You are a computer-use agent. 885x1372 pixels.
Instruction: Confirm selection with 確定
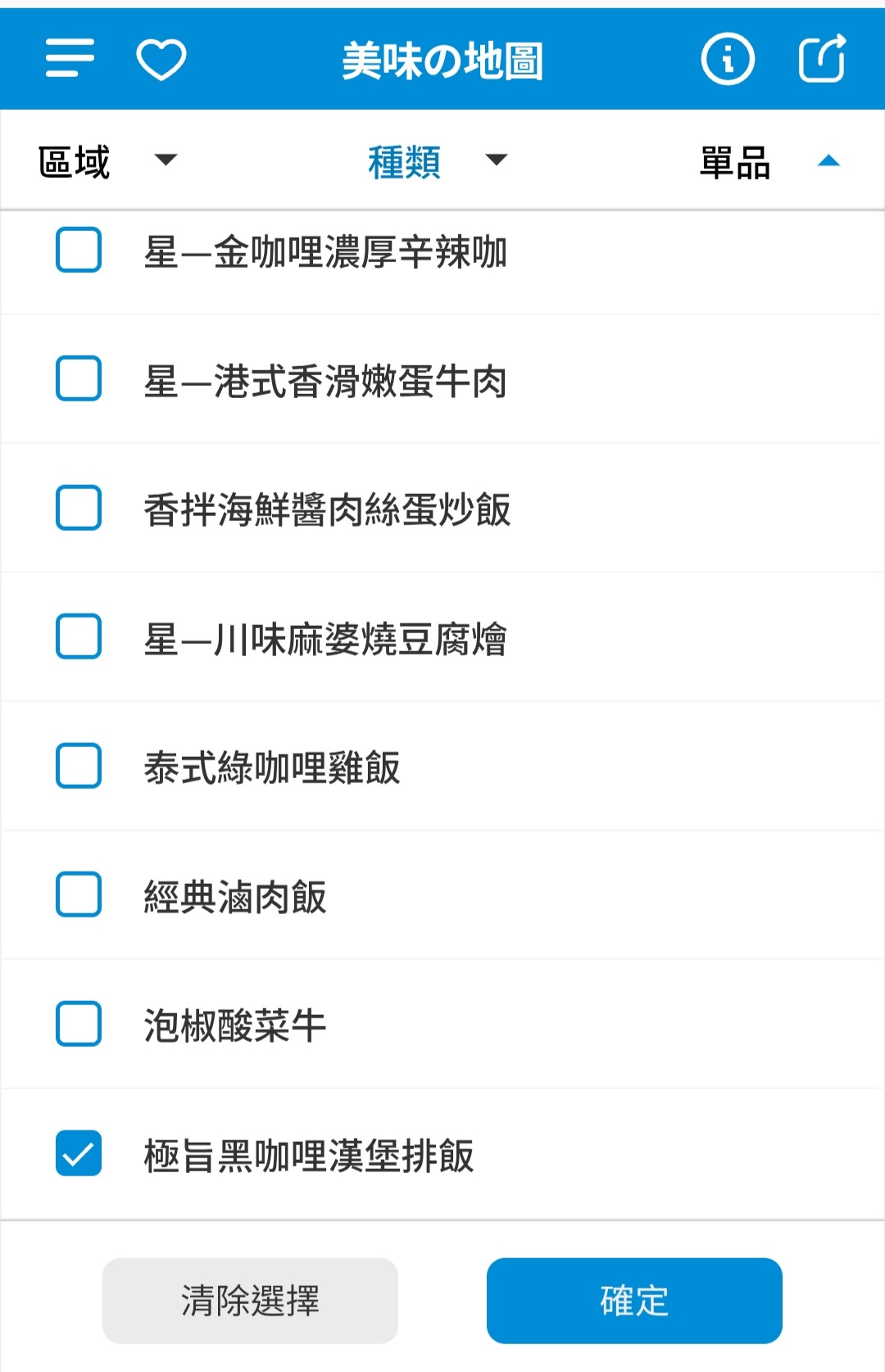coord(634,1301)
